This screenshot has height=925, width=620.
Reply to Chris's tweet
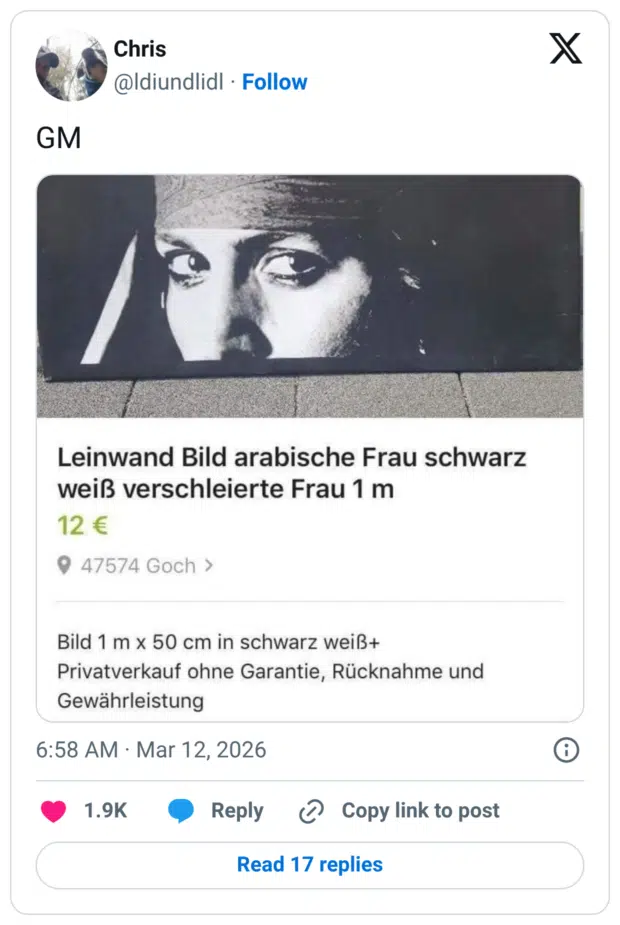[x=216, y=811]
